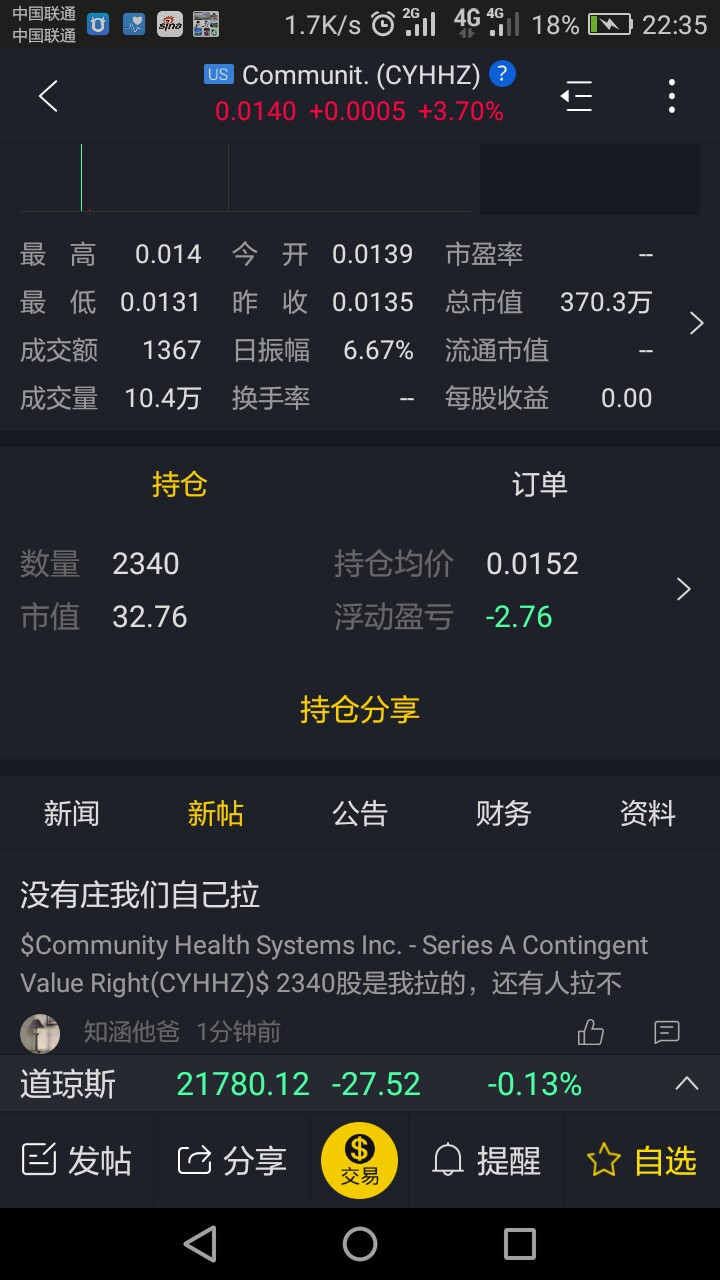Open position details chevron beside 持仓均价
The height and width of the screenshot is (1280, 720).
point(684,590)
